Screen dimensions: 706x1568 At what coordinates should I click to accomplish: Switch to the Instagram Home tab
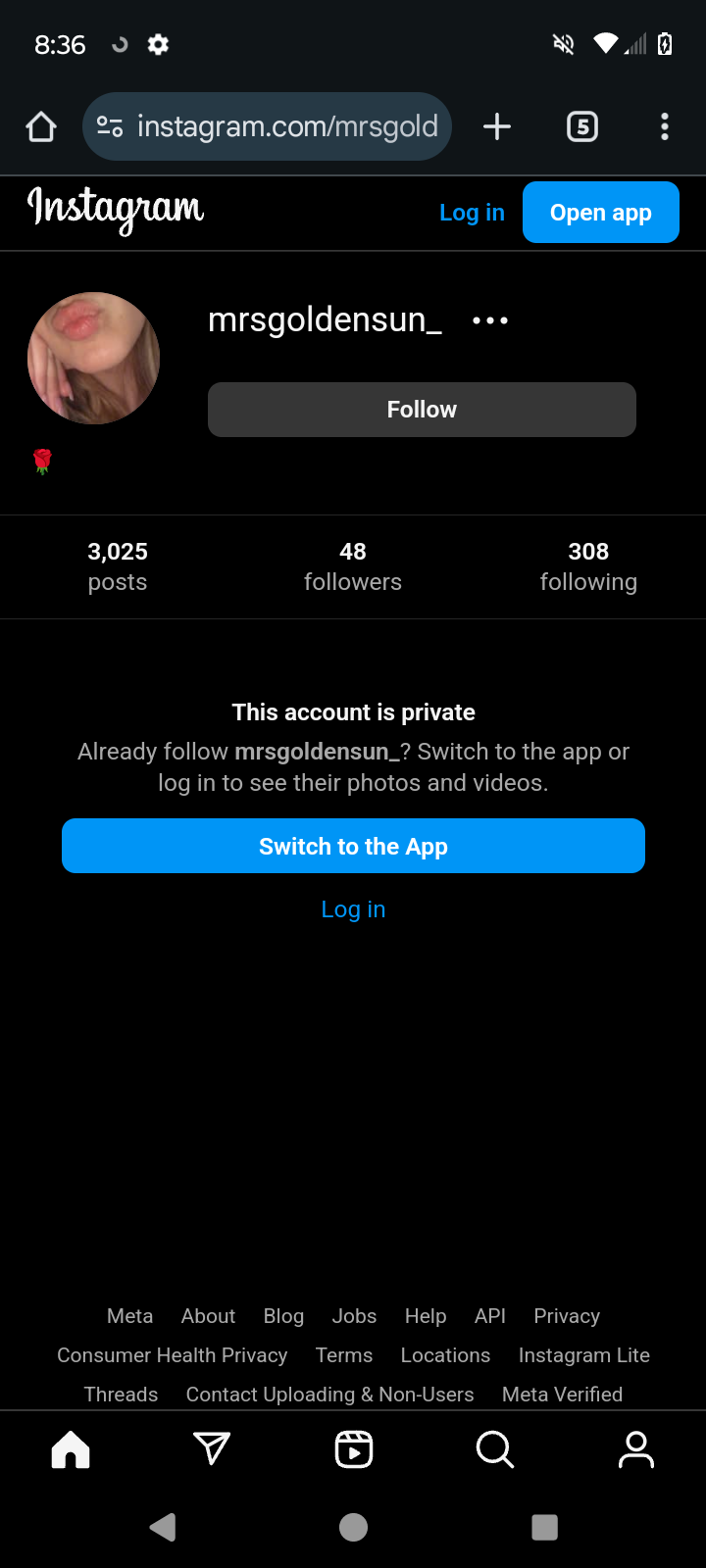pos(71,1449)
